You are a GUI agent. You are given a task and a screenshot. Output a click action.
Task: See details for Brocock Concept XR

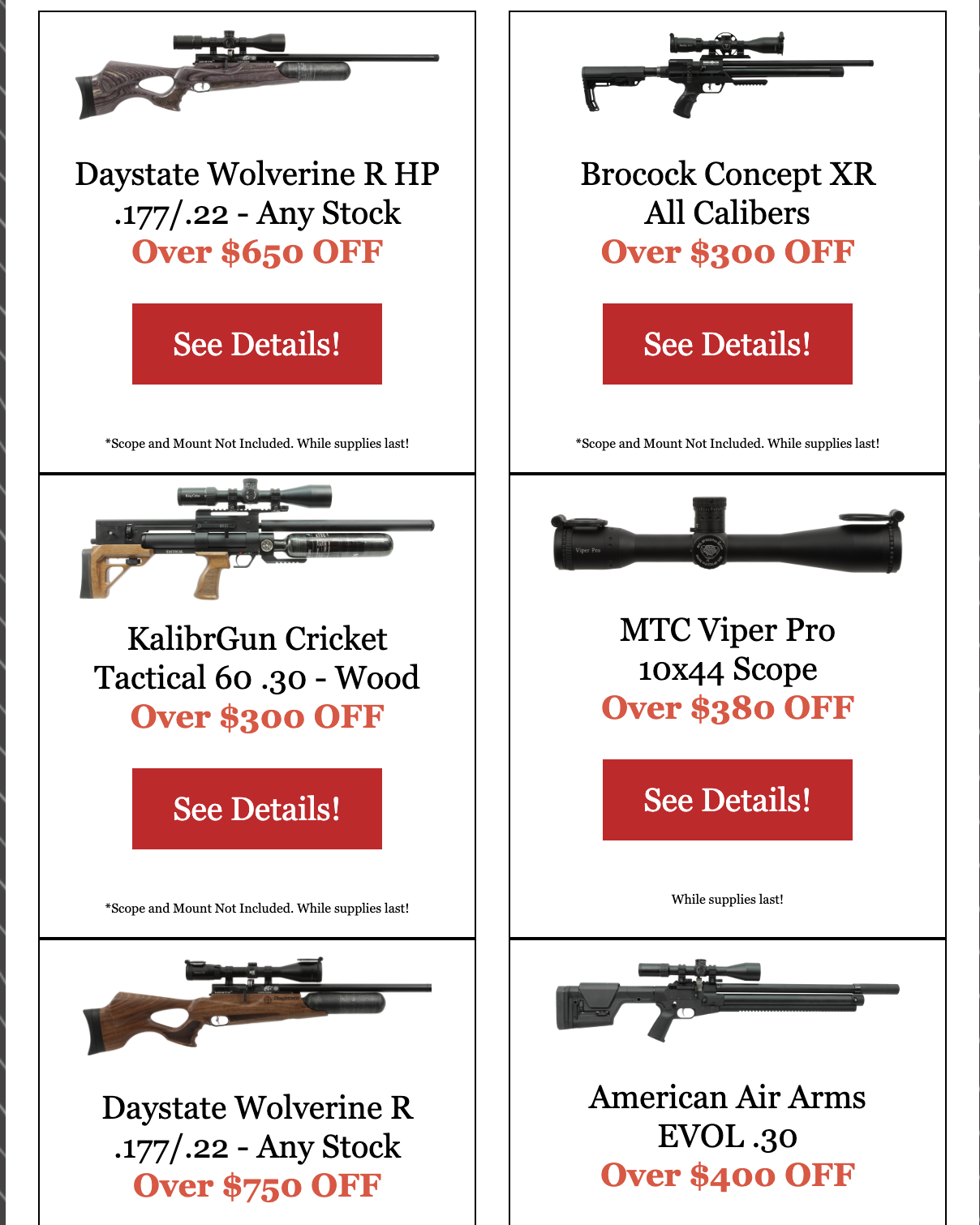pyautogui.click(x=727, y=344)
